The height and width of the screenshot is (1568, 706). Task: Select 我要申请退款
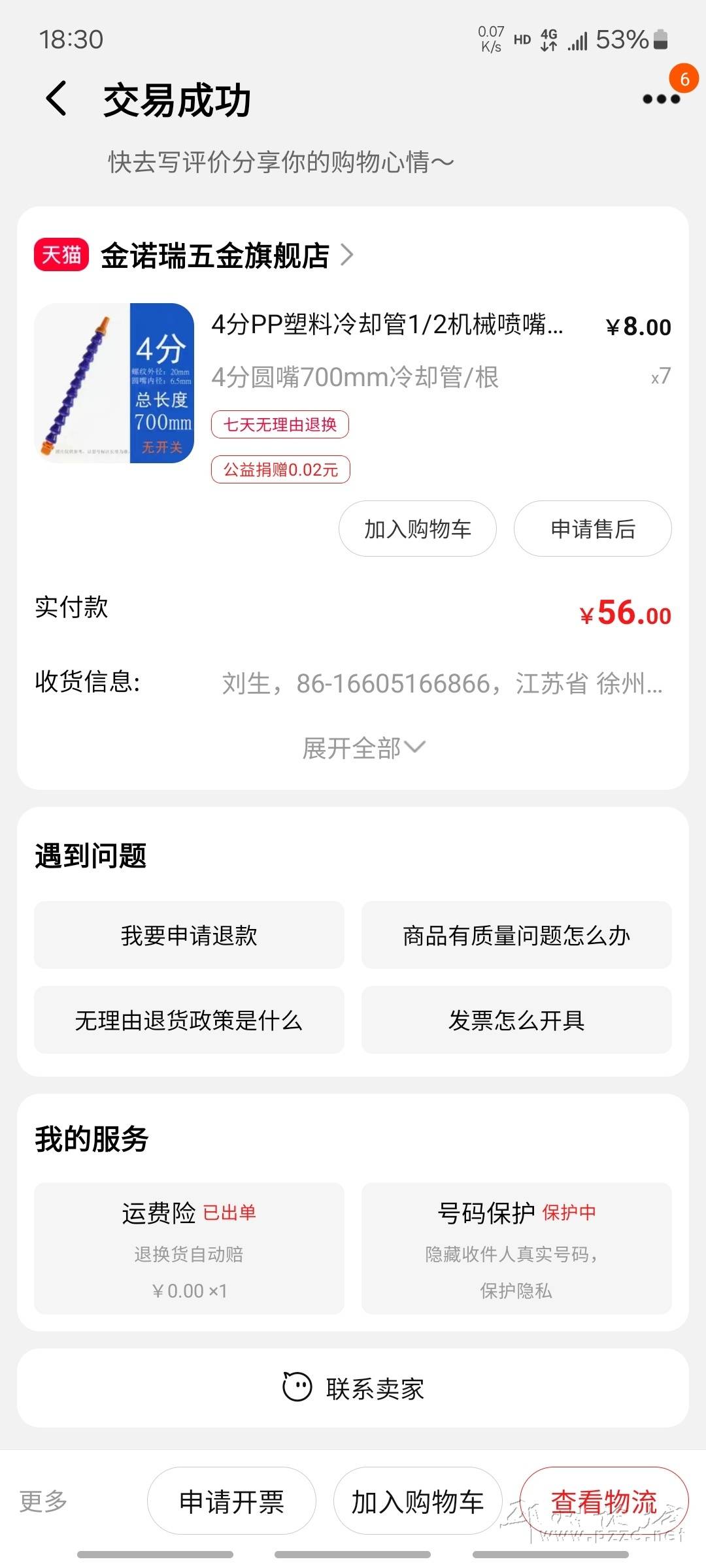pyautogui.click(x=189, y=935)
